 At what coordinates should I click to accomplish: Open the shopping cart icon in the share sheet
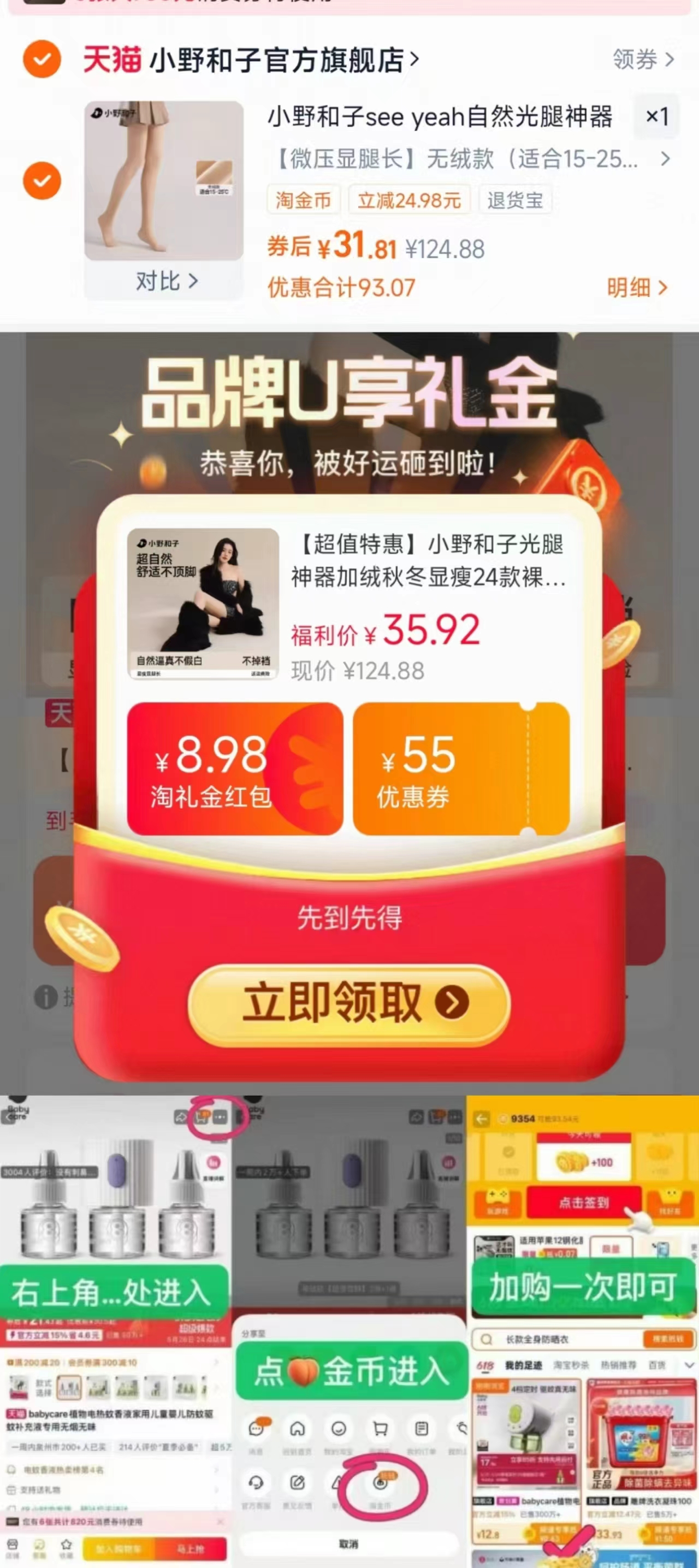click(381, 1429)
